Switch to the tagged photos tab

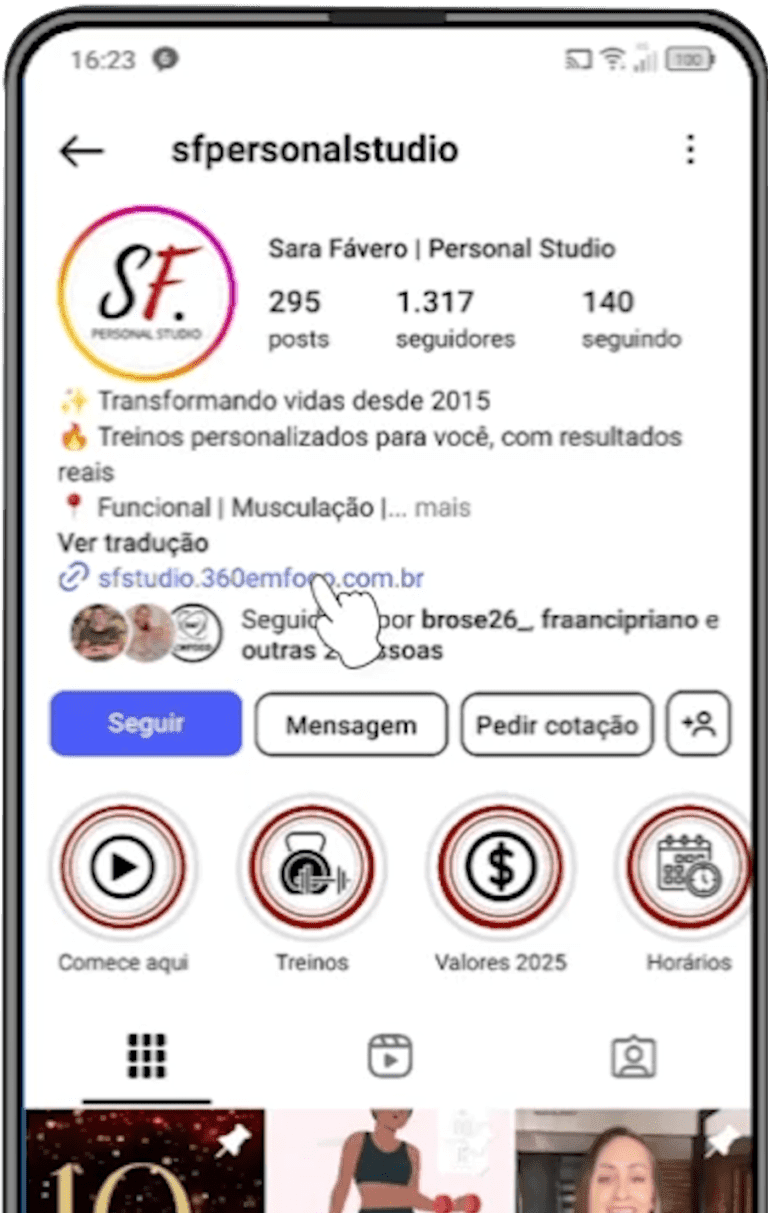(x=632, y=1056)
